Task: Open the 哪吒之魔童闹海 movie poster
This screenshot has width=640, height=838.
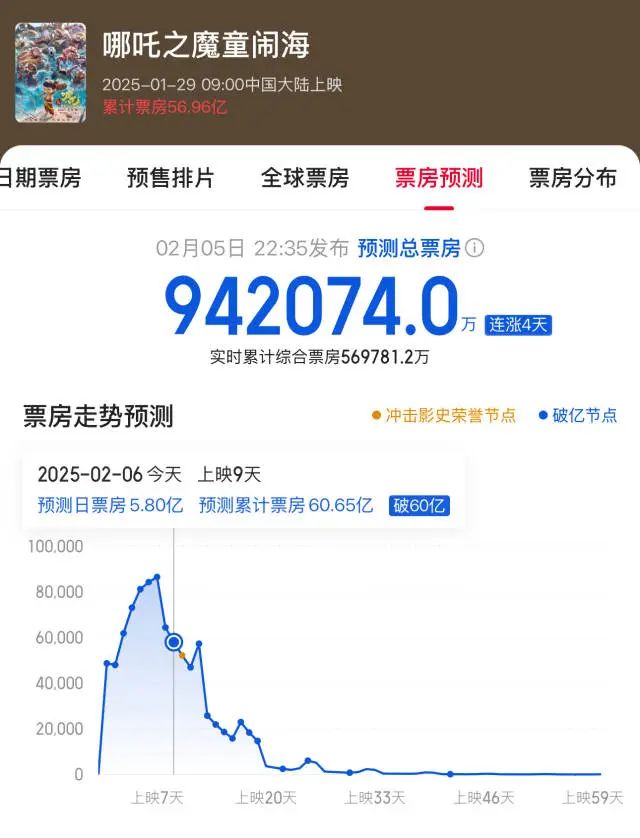Action: pos(50,73)
